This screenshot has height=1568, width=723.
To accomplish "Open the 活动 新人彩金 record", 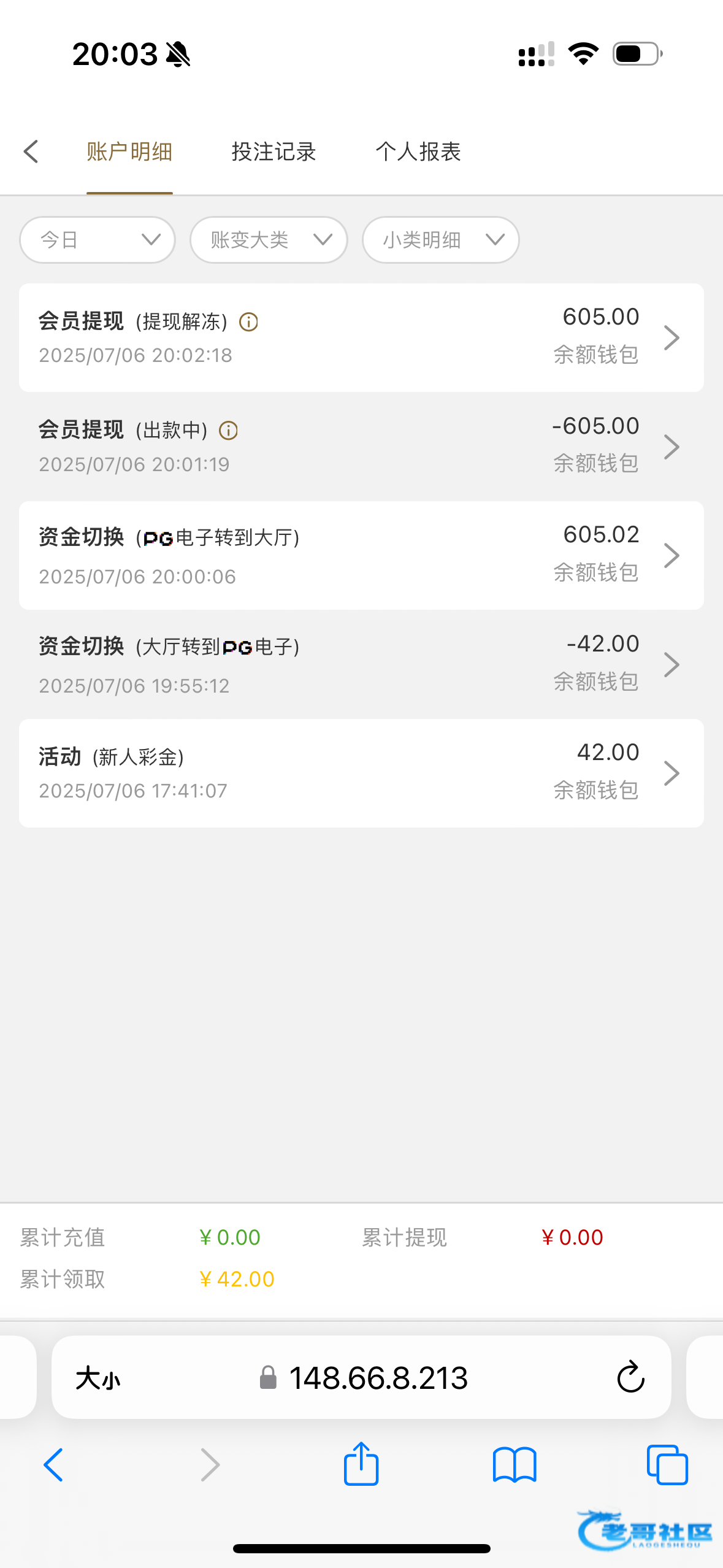I will [x=361, y=773].
